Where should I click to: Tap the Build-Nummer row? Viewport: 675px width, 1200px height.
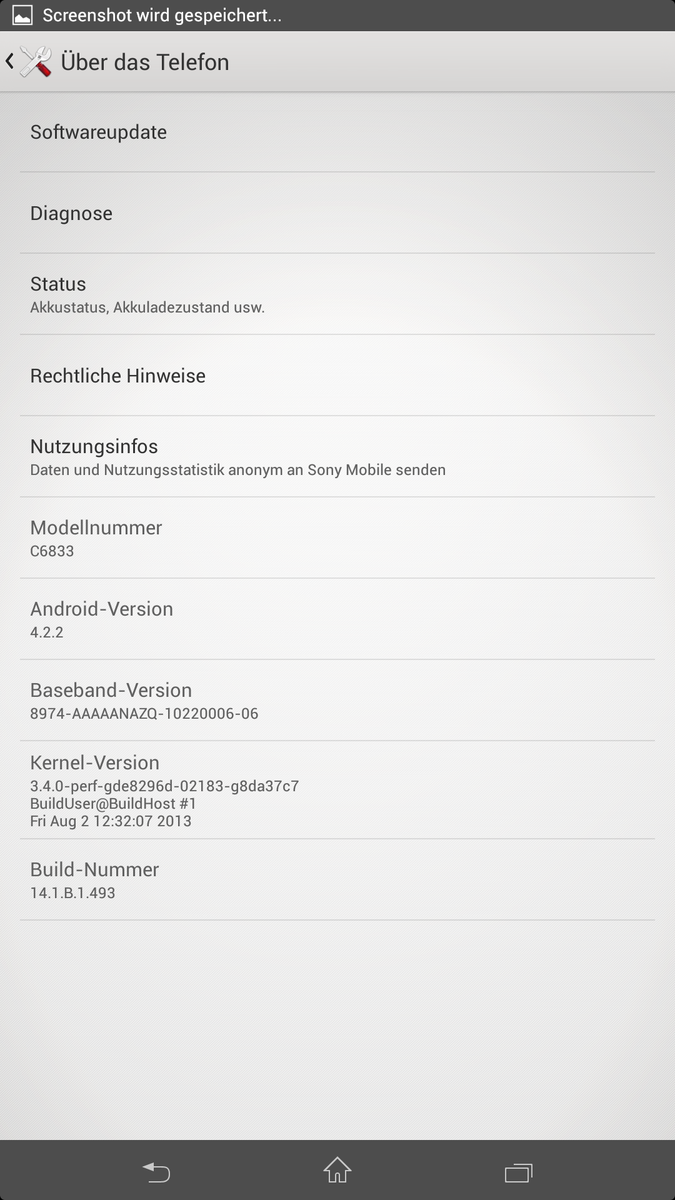(337, 880)
